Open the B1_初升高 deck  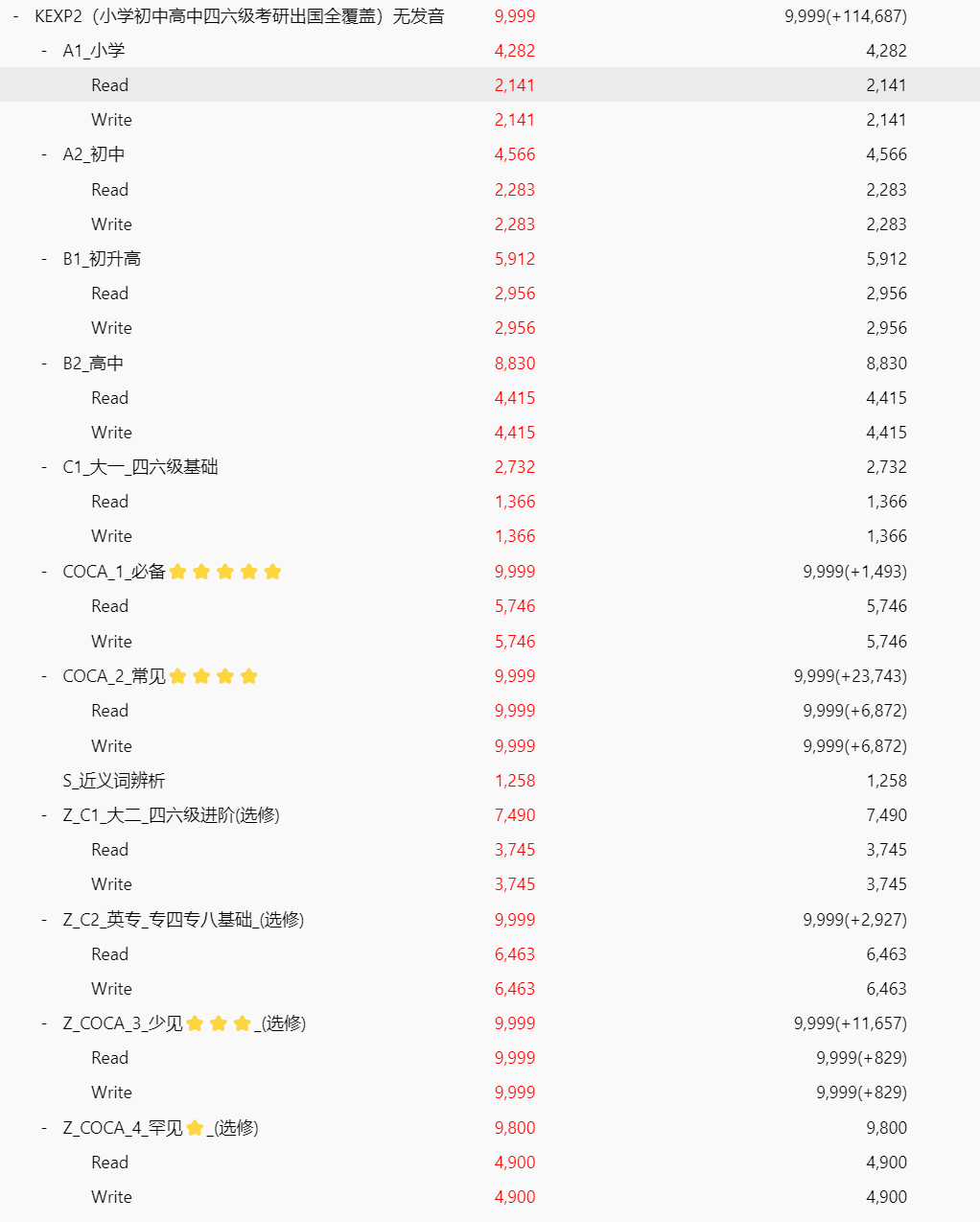tap(102, 259)
